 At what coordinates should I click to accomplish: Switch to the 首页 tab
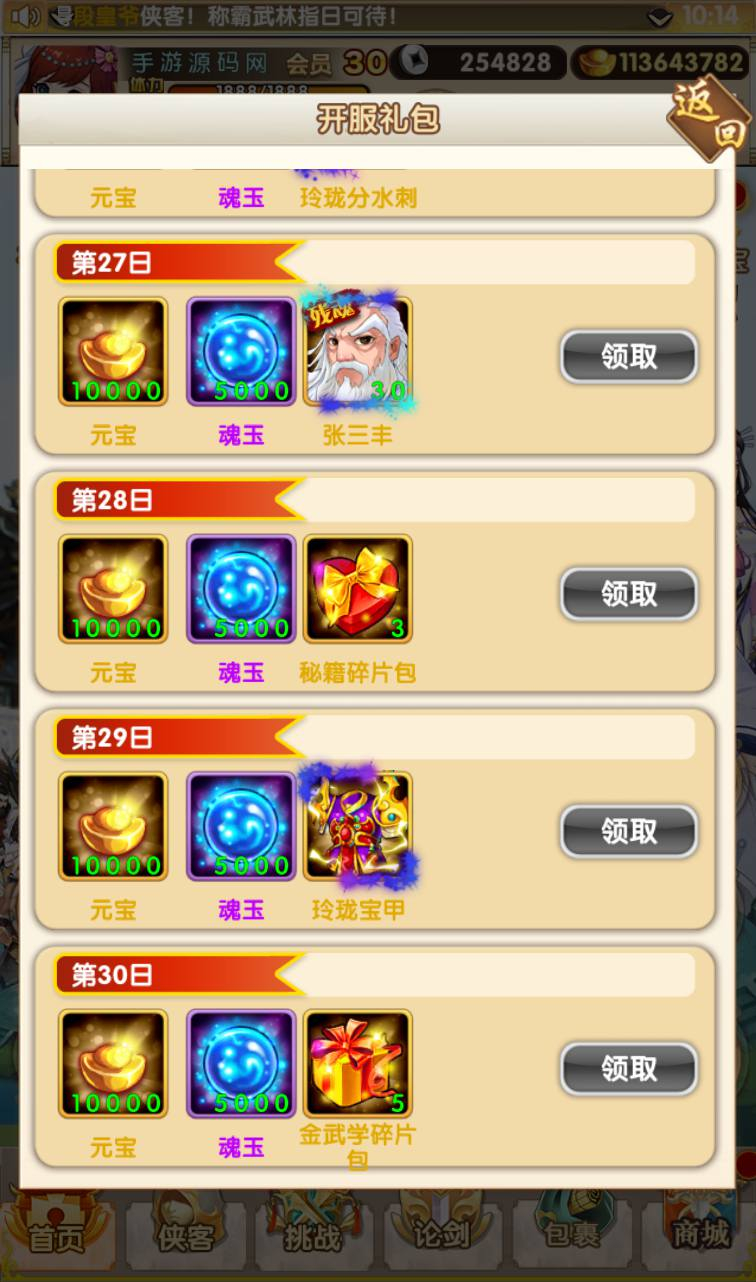click(x=56, y=1236)
